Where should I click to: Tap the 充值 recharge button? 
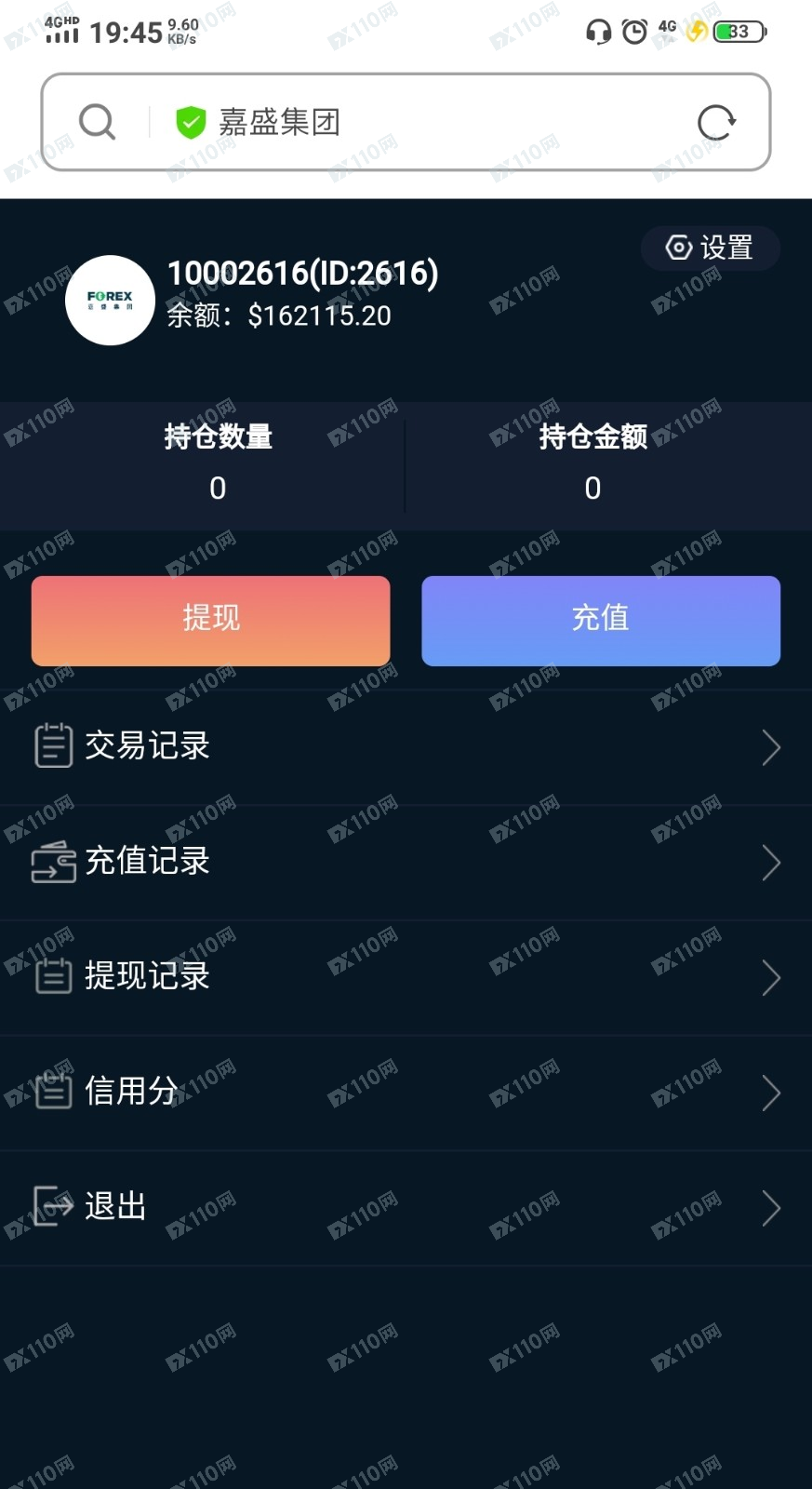600,620
